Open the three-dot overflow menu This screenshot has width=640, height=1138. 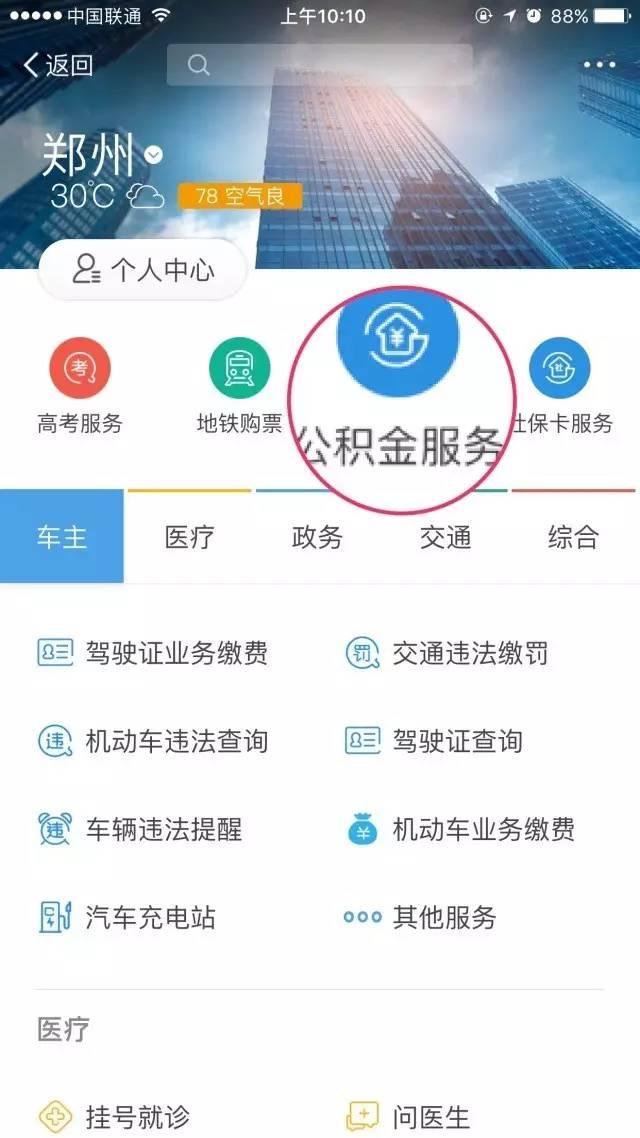[599, 65]
